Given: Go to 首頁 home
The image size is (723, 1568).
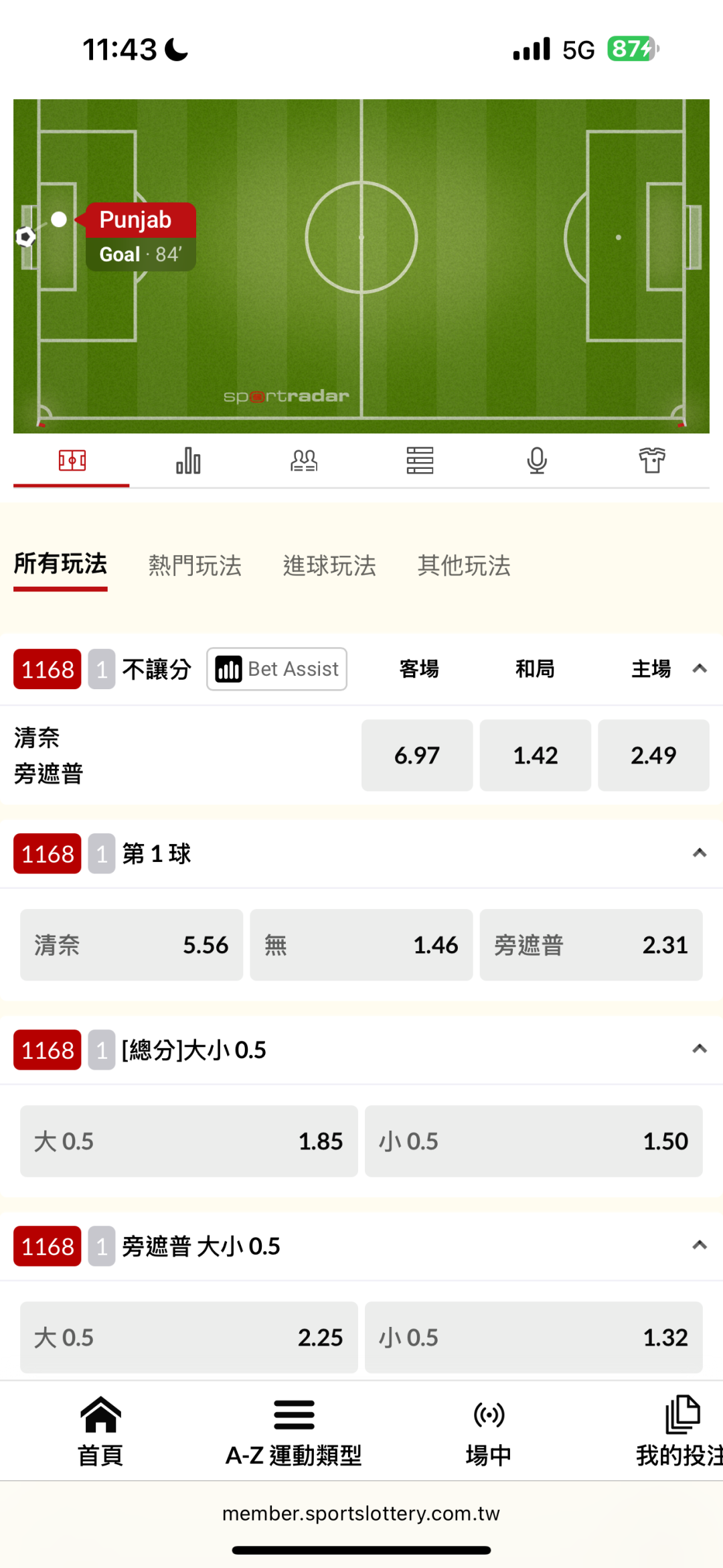Looking at the screenshot, I should pos(100,1432).
